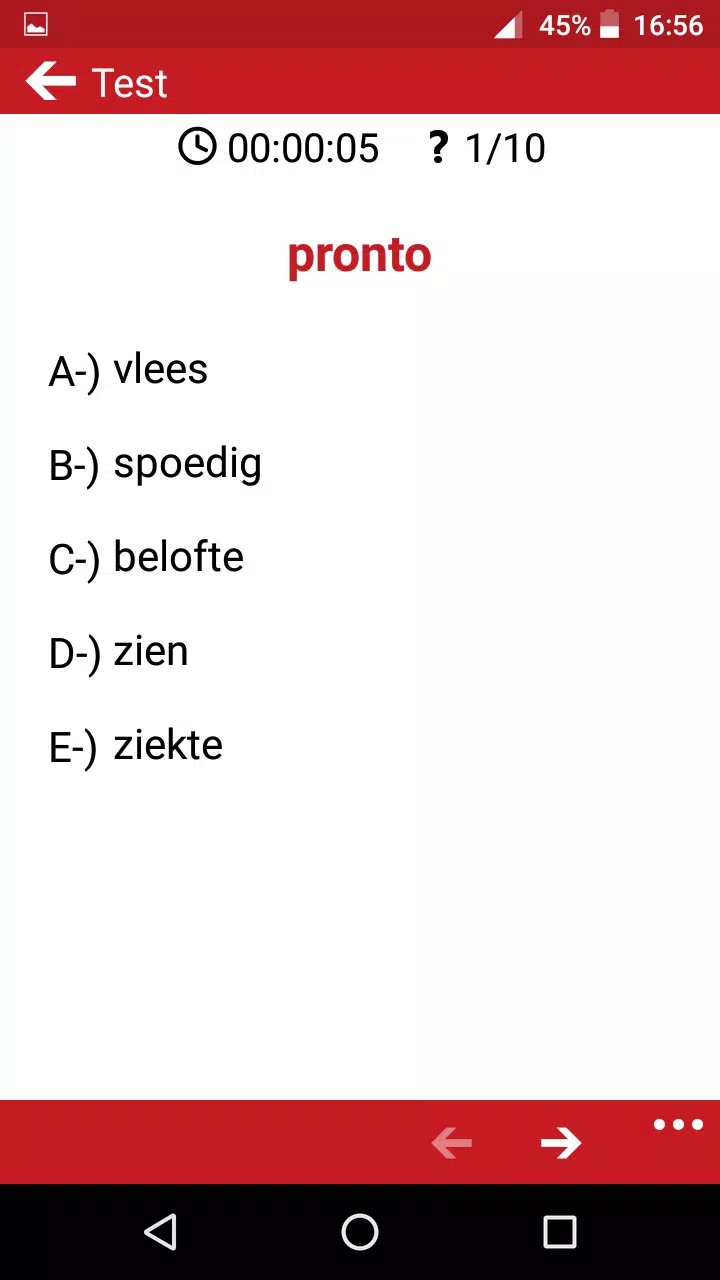Image resolution: width=720 pixels, height=1280 pixels.
Task: Choose answer E ziekte
Action: click(136, 746)
